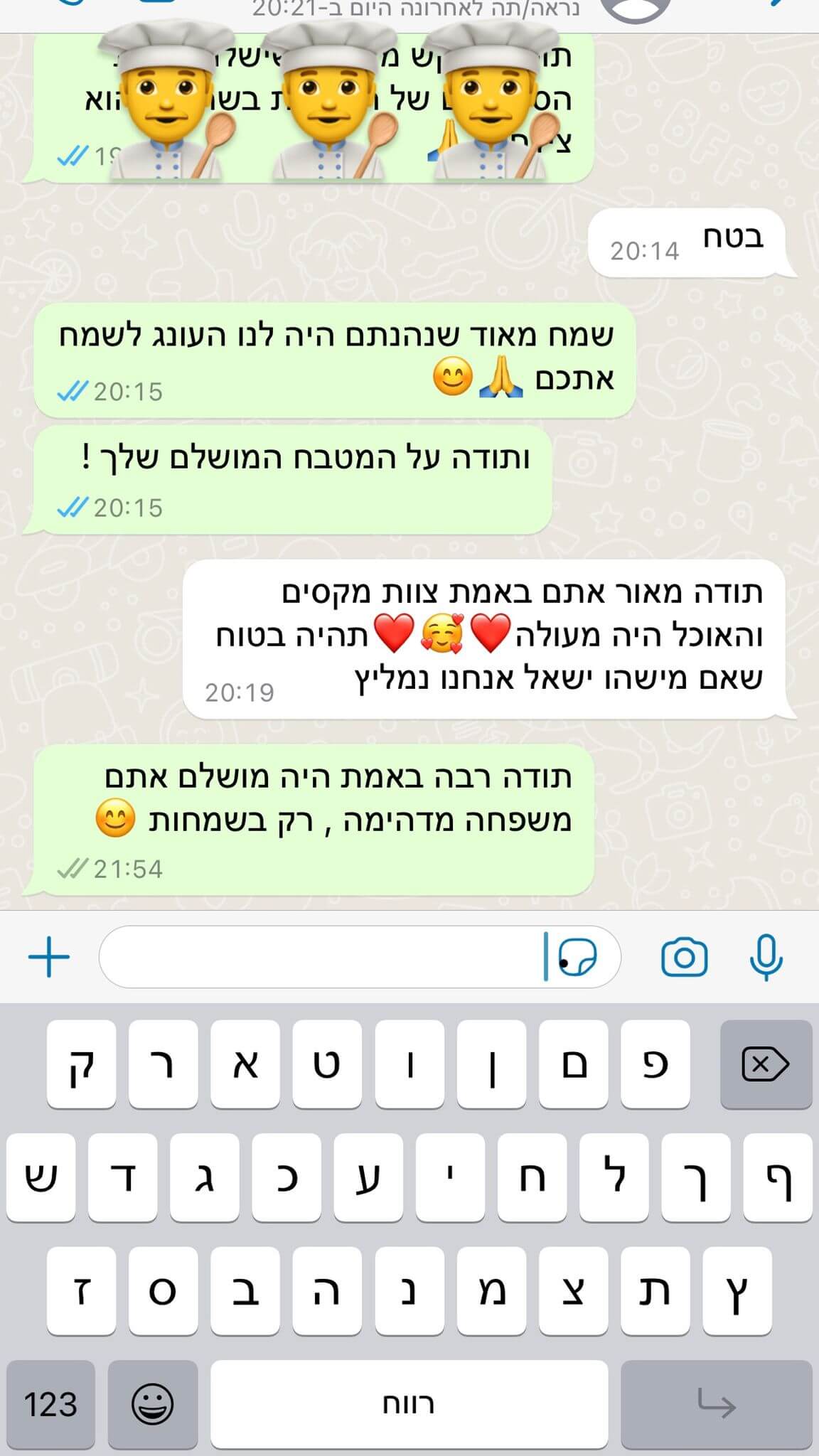819x1456 pixels.
Task: Type the letter ש key
Action: [x=41, y=1177]
